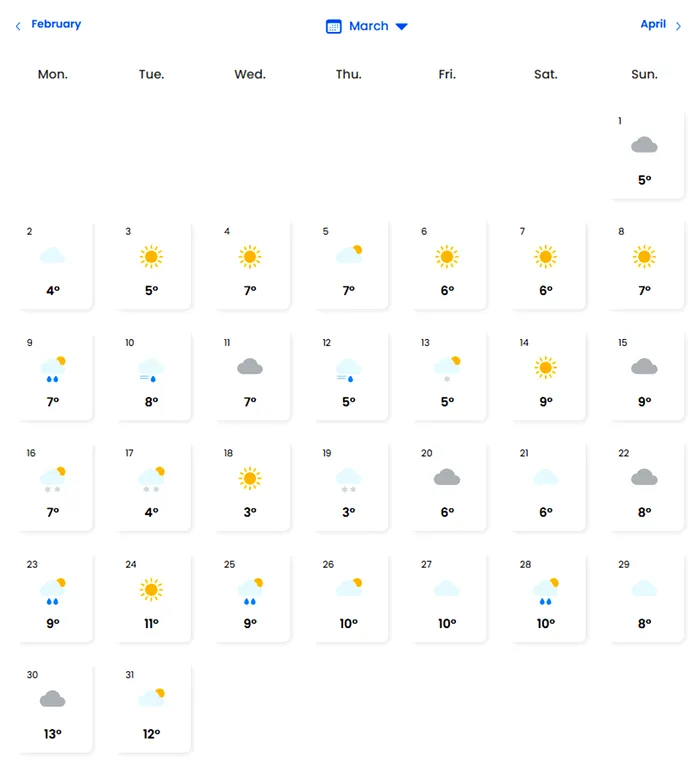The image size is (700, 767).
Task: View weather details for March 5
Action: [x=348, y=264]
